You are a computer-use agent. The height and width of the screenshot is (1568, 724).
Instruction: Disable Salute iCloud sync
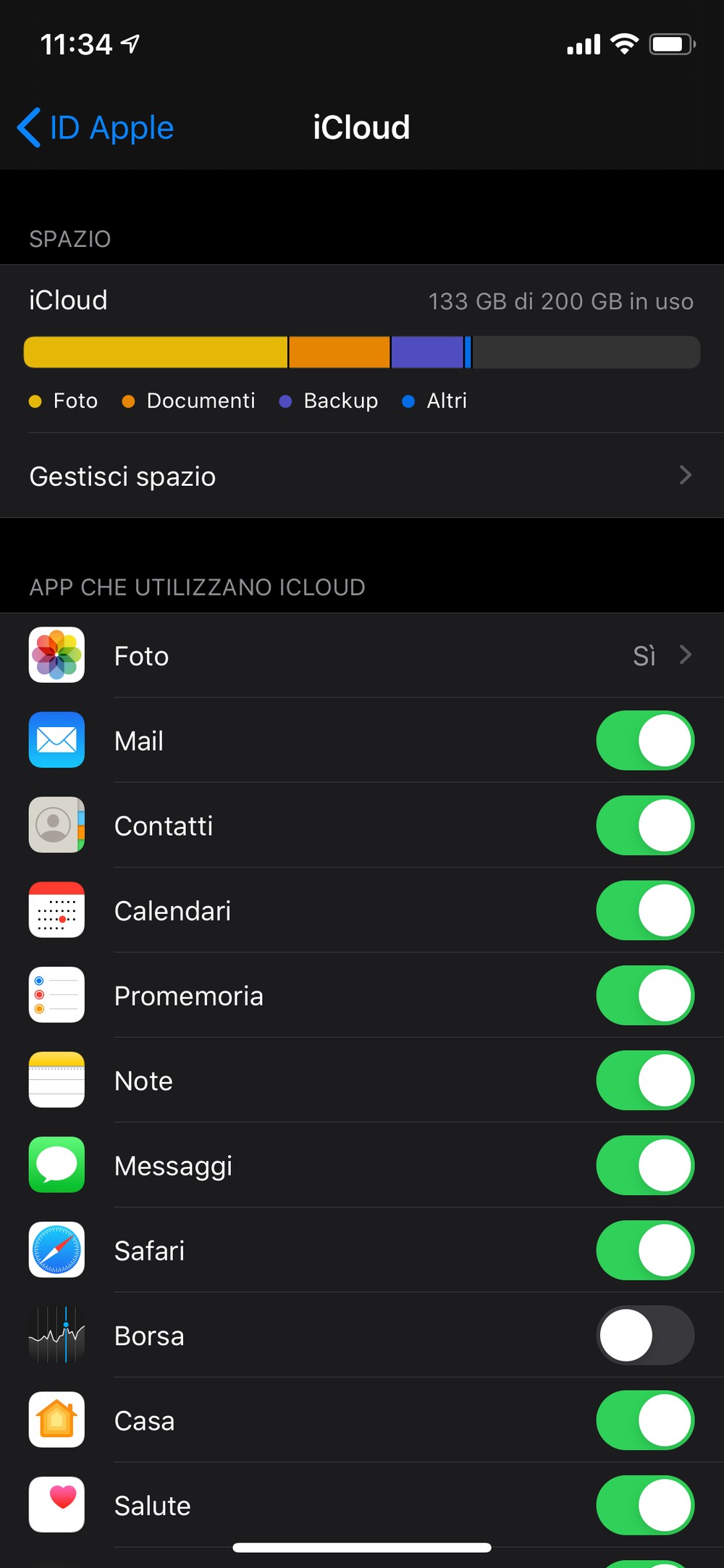coord(644,1505)
